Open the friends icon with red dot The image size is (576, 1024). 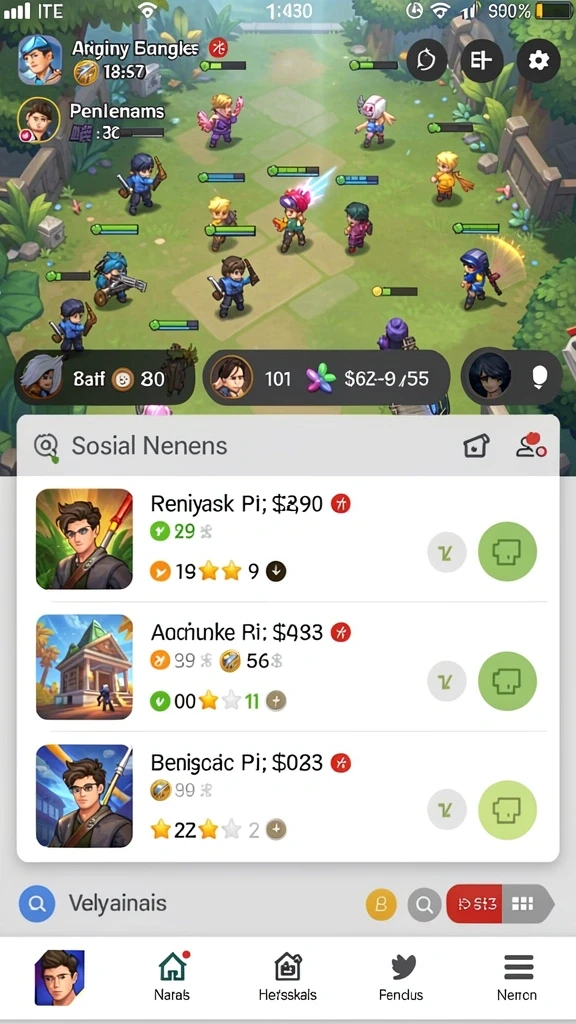530,446
